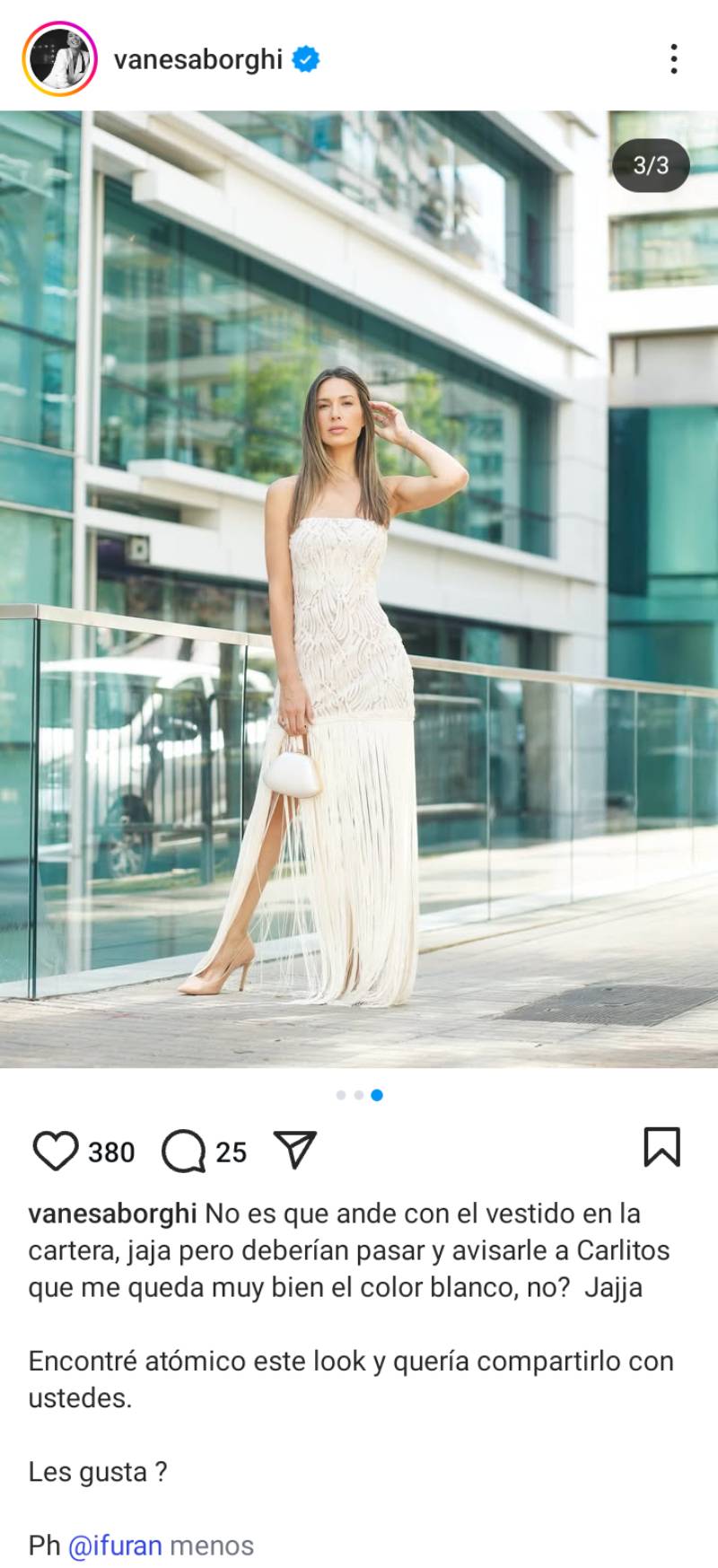Open the @ifuran photographer mention
Image resolution: width=718 pixels, height=1568 pixels.
115,1546
